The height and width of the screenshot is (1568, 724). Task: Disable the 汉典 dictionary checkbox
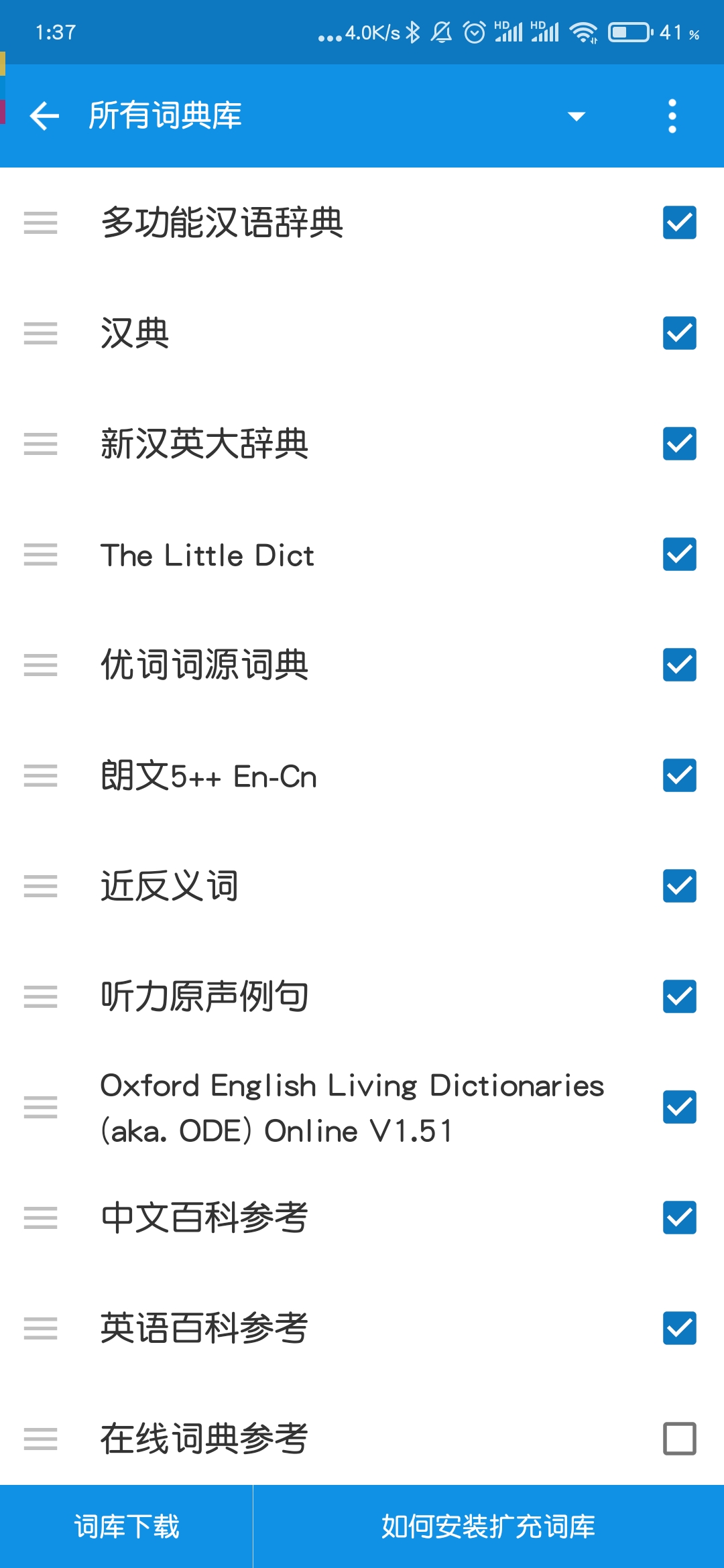tap(679, 333)
